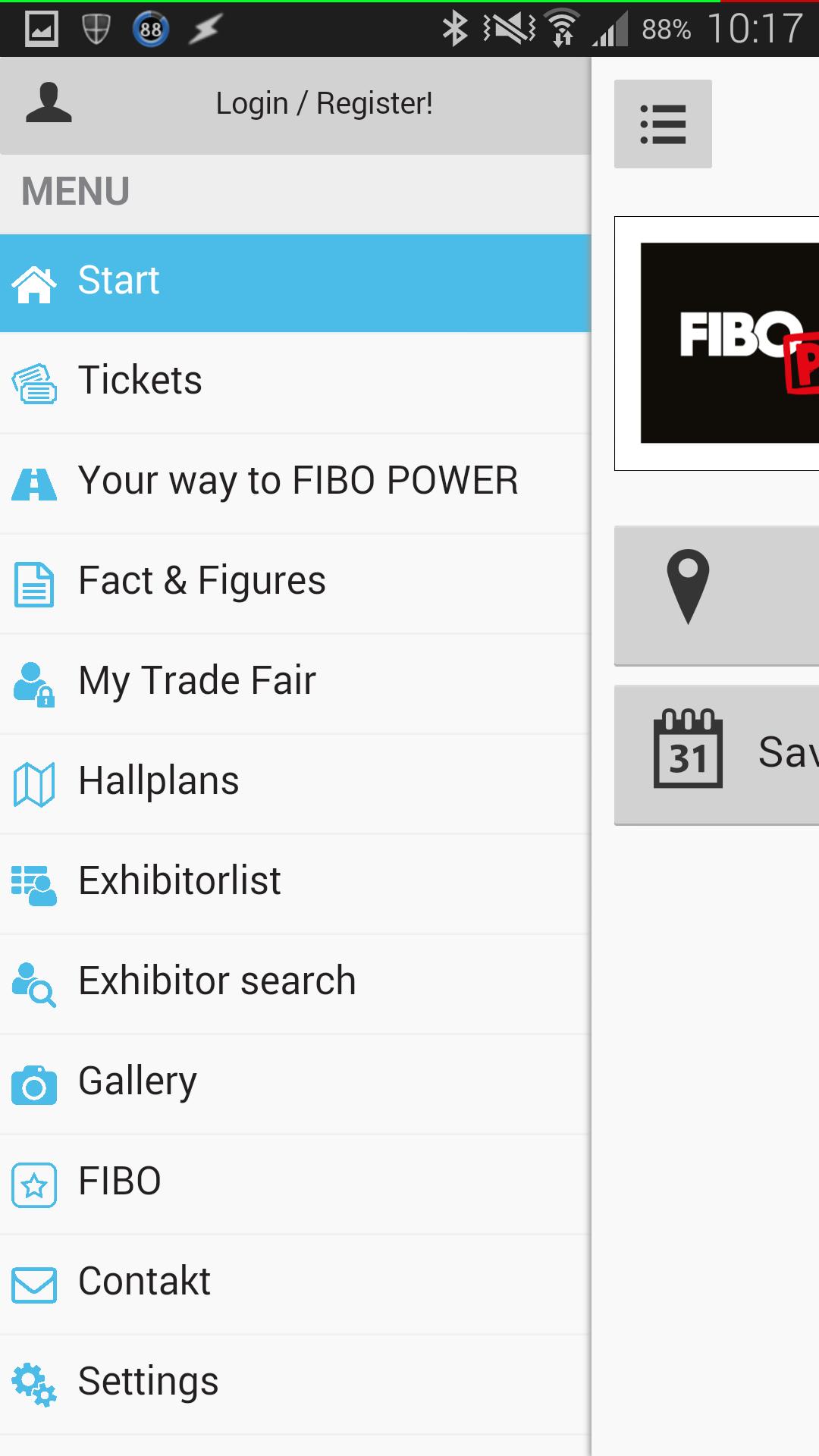Close the drawer with the list menu button
819x1456 pixels.
point(663,124)
